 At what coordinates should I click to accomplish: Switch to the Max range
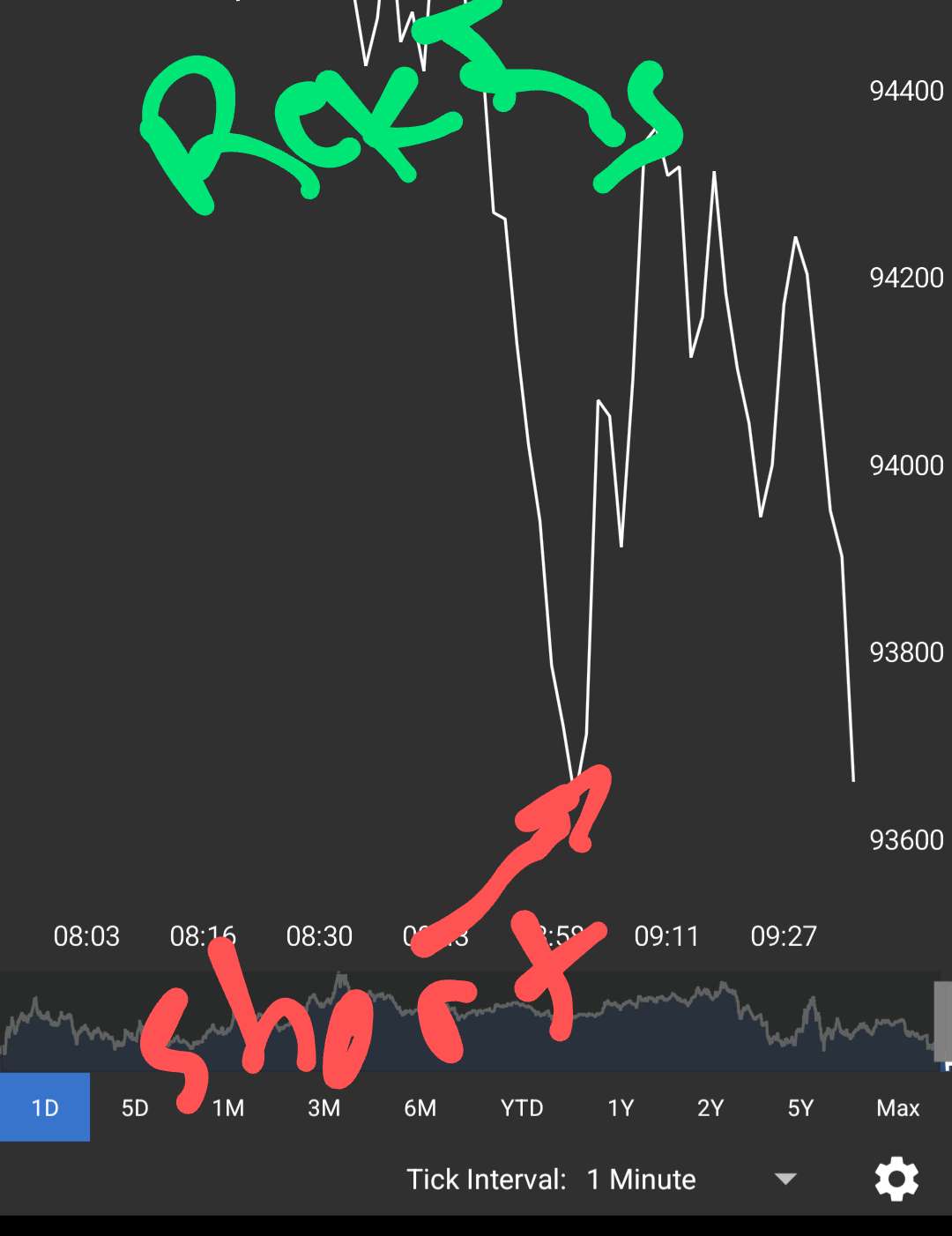897,1107
